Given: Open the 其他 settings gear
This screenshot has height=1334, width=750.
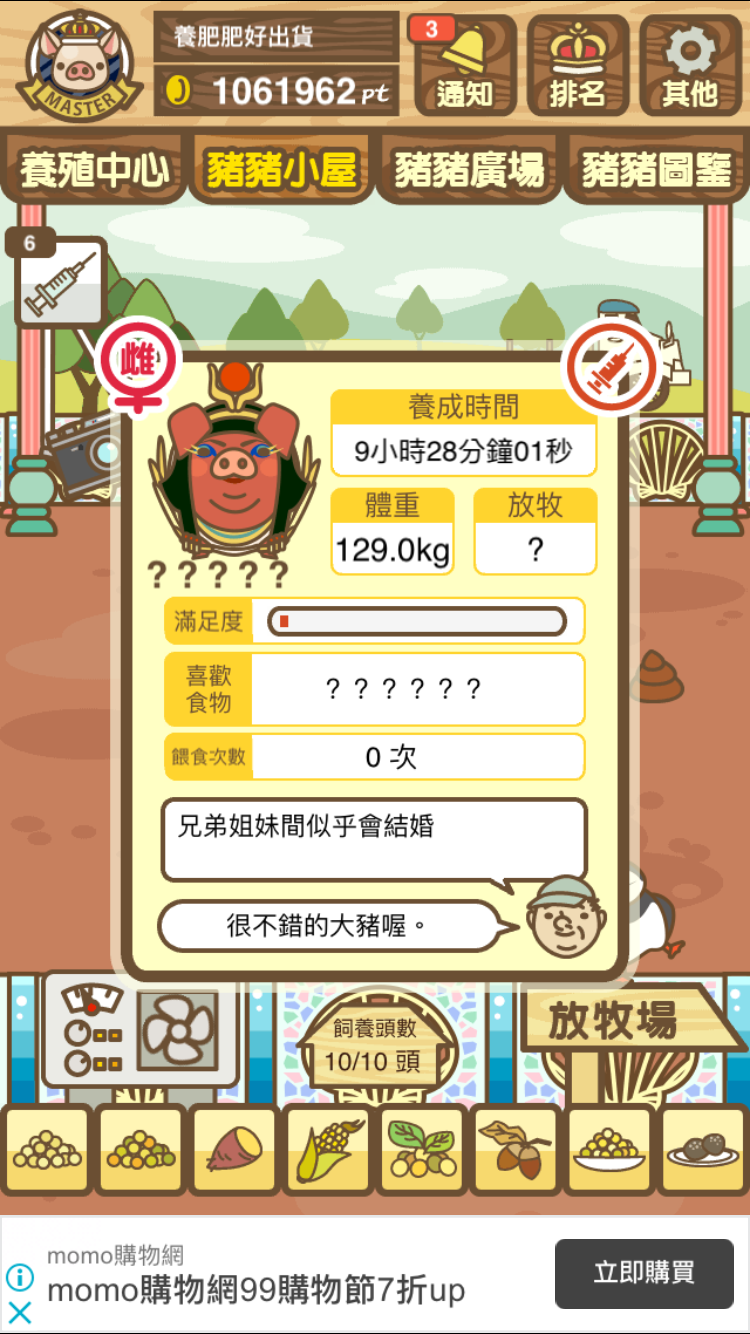Looking at the screenshot, I should click(x=690, y=65).
